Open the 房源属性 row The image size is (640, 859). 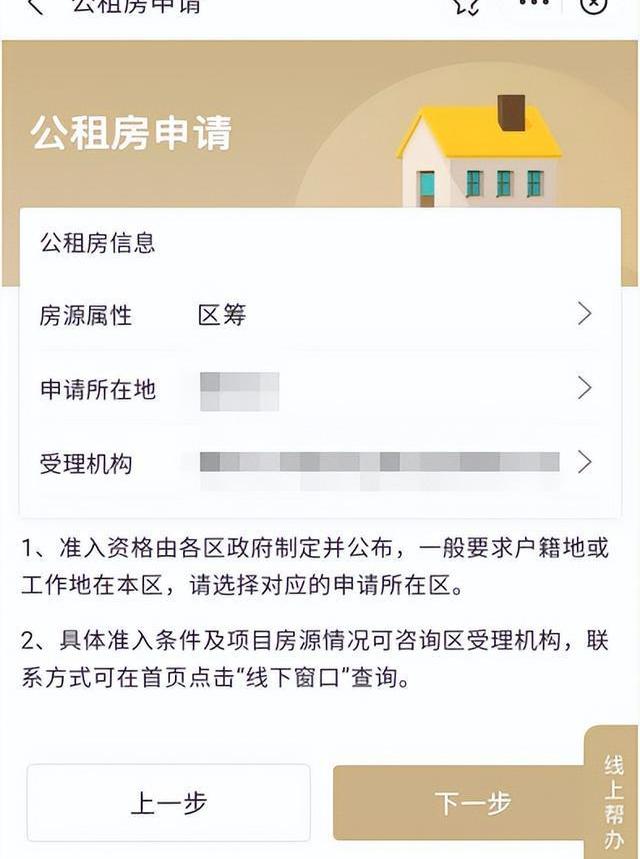319,315
